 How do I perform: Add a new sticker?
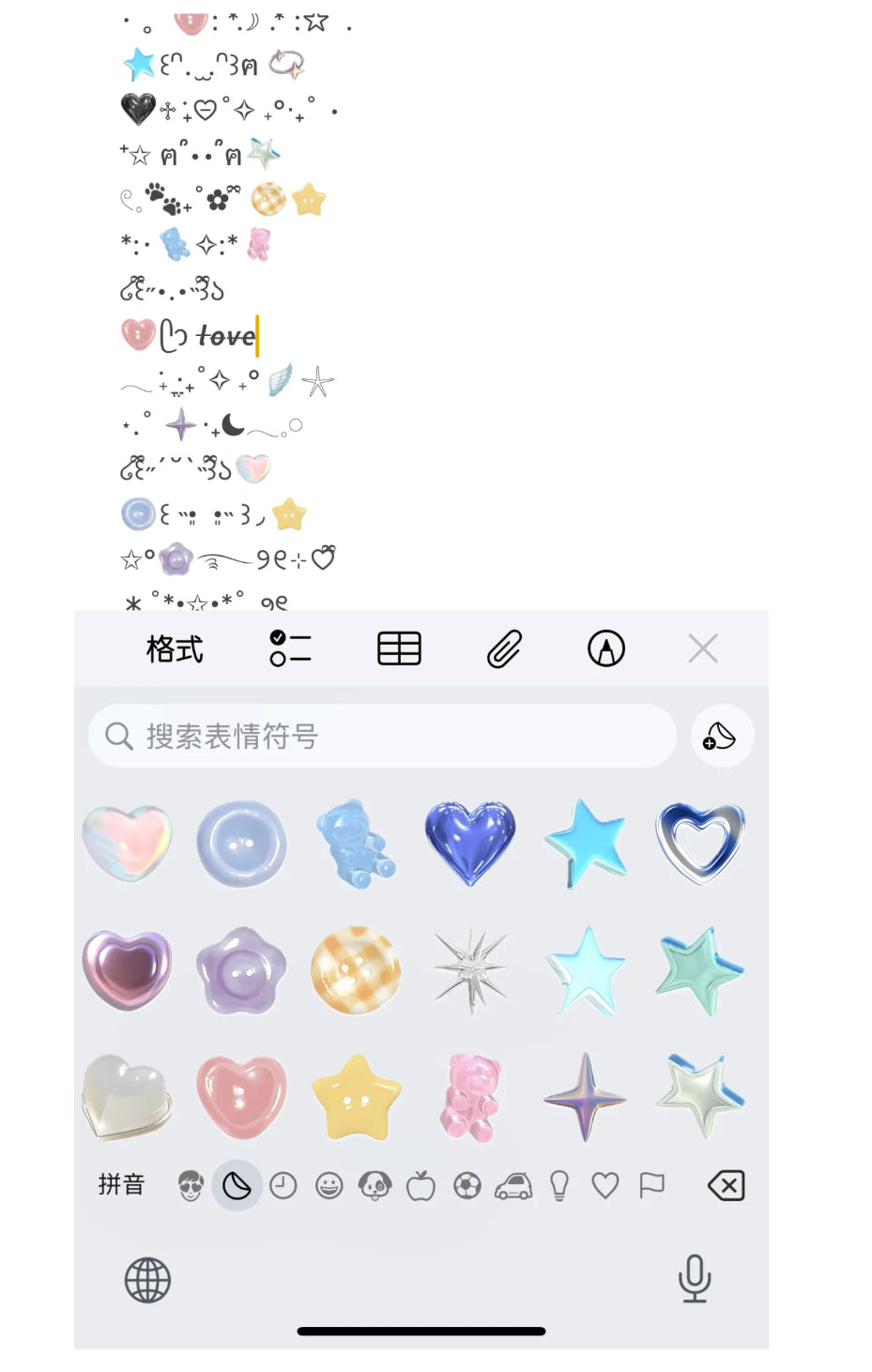(721, 736)
